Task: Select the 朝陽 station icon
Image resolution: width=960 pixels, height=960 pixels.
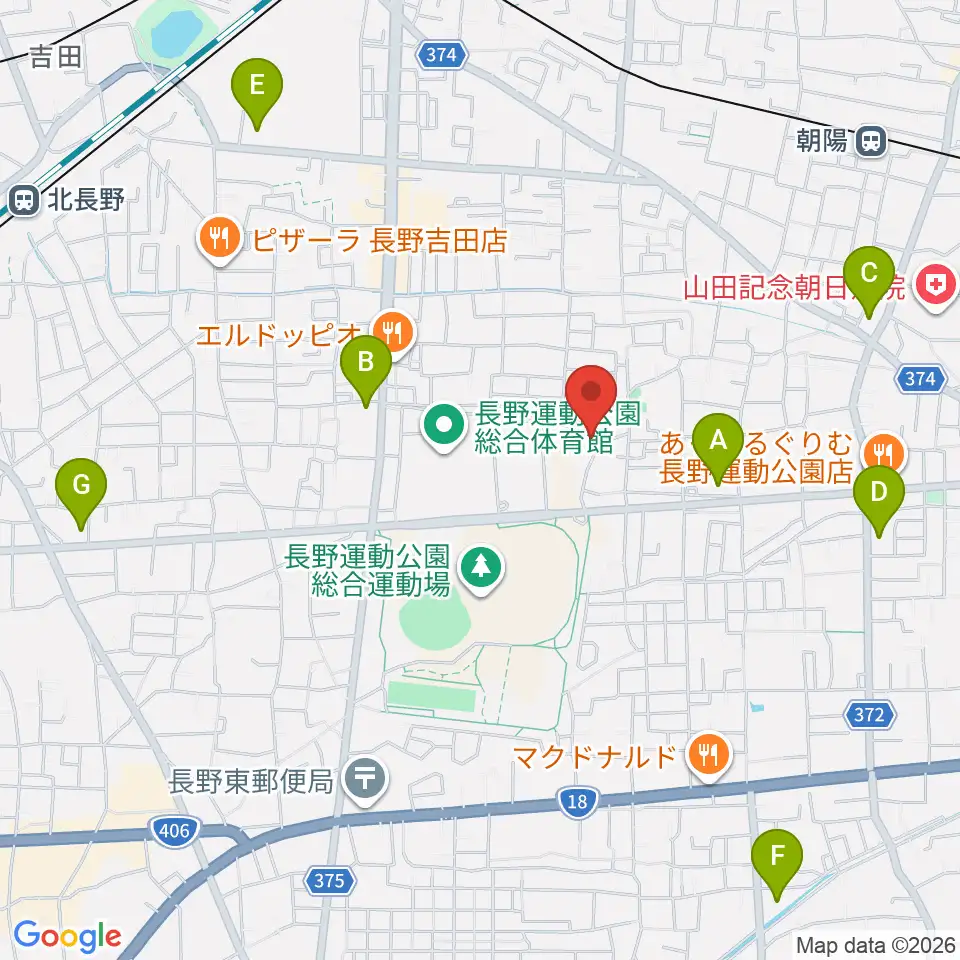Action: 871,141
